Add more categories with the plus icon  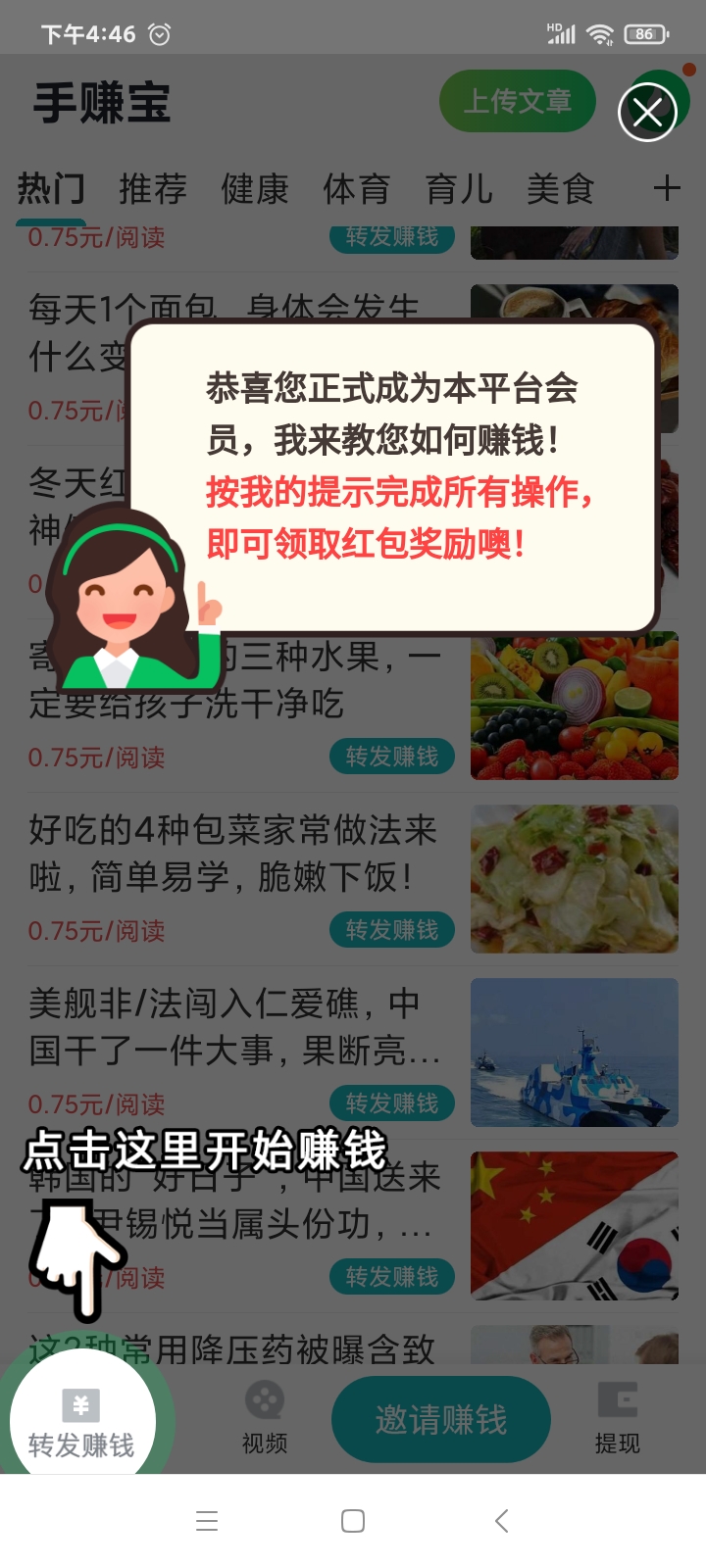click(x=667, y=188)
